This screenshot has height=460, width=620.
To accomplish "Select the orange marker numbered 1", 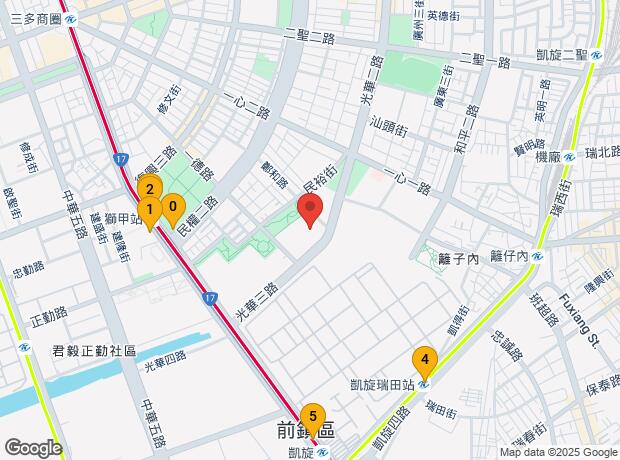I will pos(148,212).
